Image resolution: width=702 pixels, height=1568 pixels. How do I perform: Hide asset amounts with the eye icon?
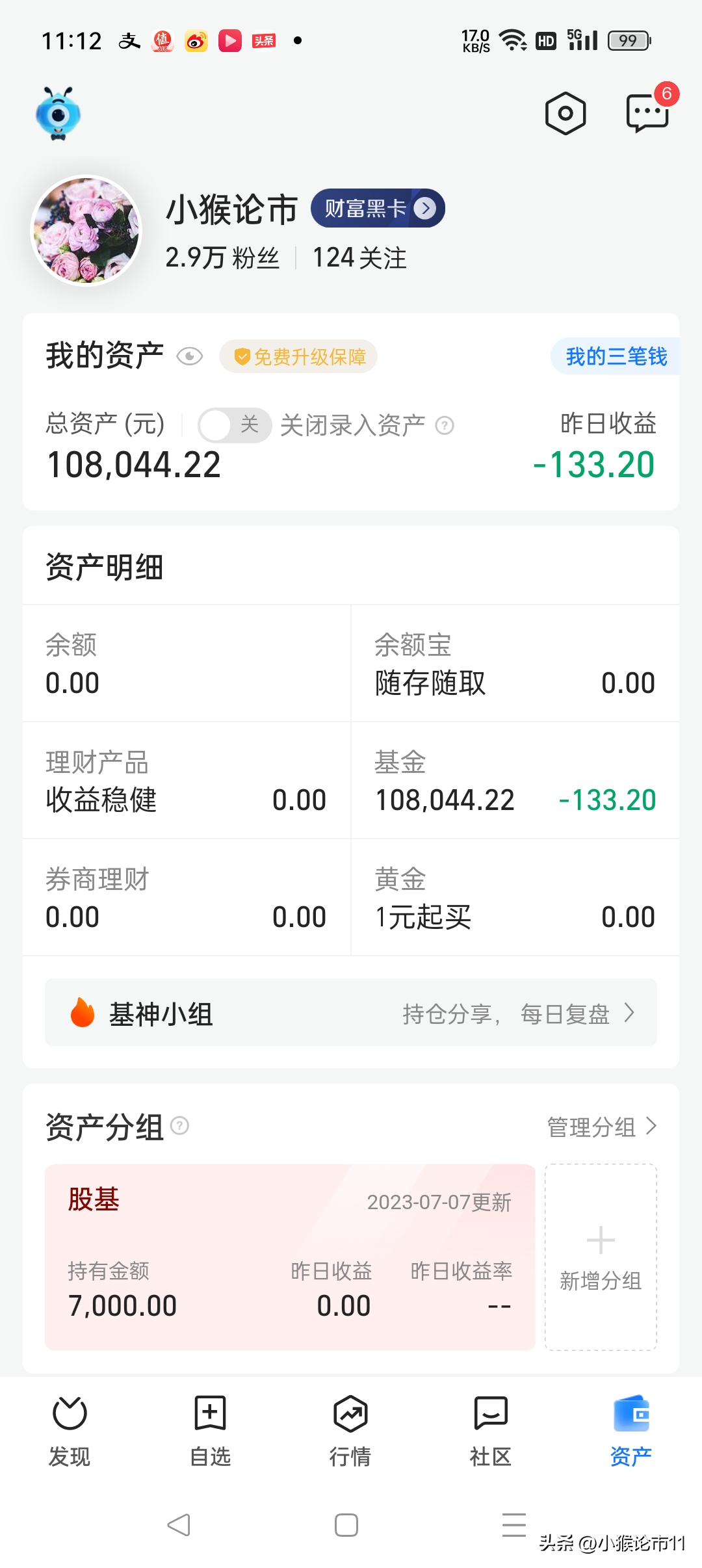click(190, 356)
